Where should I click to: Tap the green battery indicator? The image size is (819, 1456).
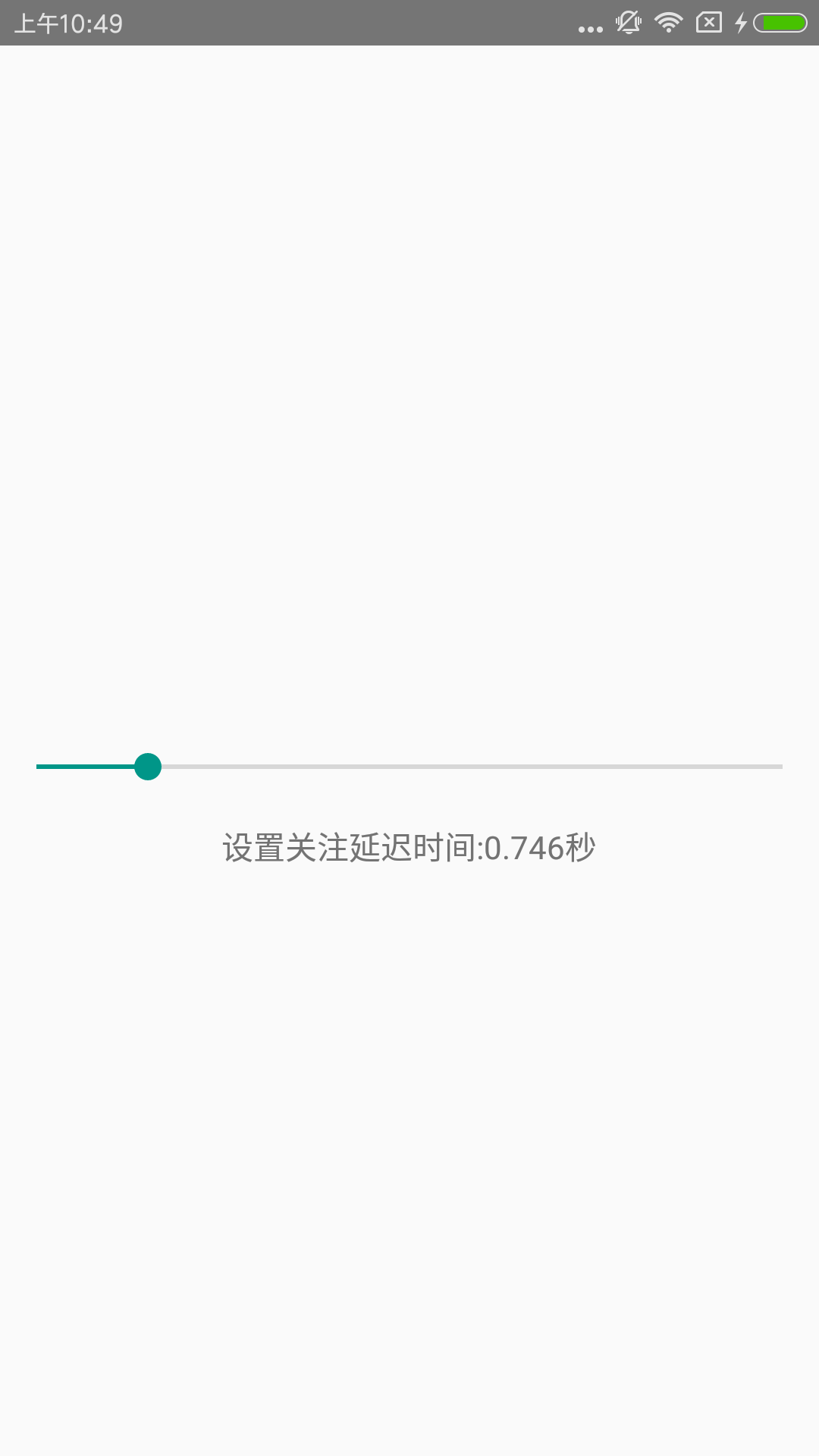click(780, 24)
